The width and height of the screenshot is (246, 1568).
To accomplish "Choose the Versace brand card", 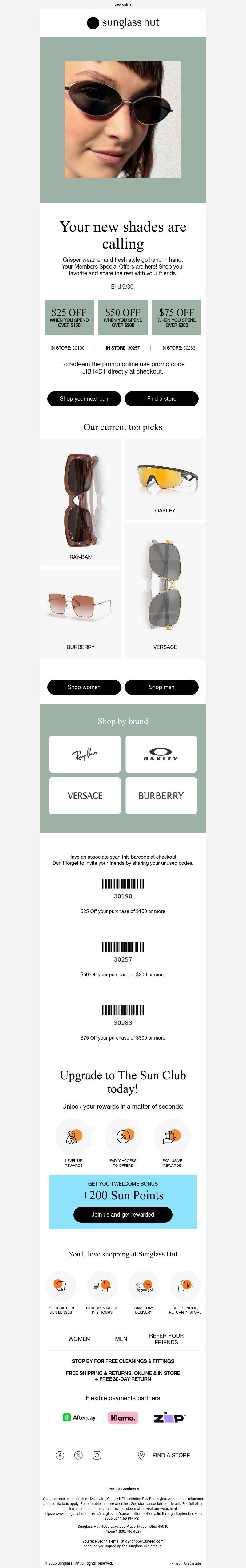I will click(x=85, y=796).
